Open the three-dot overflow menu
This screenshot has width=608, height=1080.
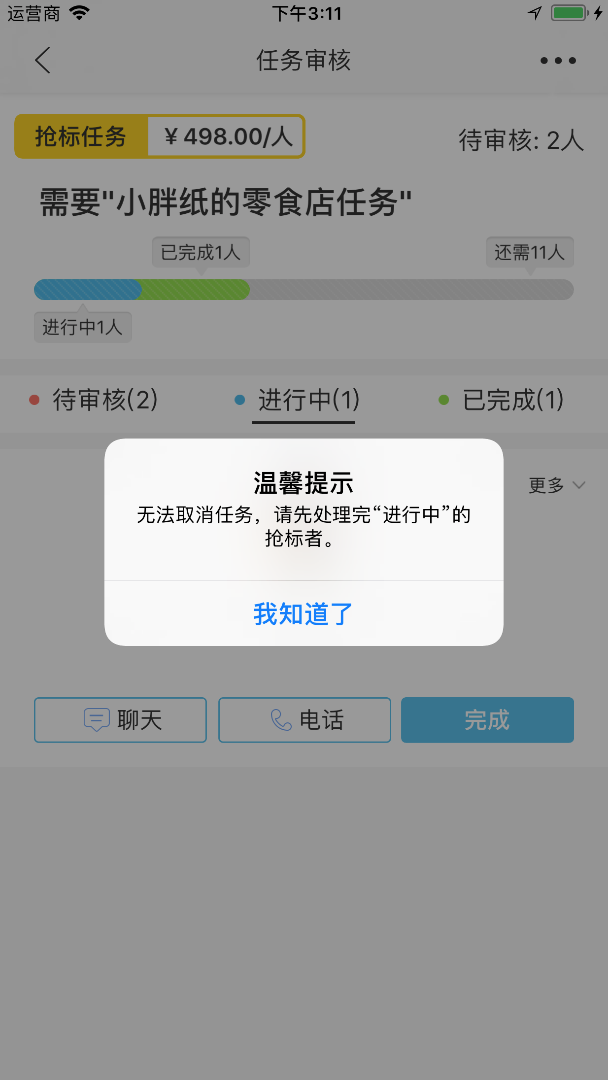click(558, 61)
